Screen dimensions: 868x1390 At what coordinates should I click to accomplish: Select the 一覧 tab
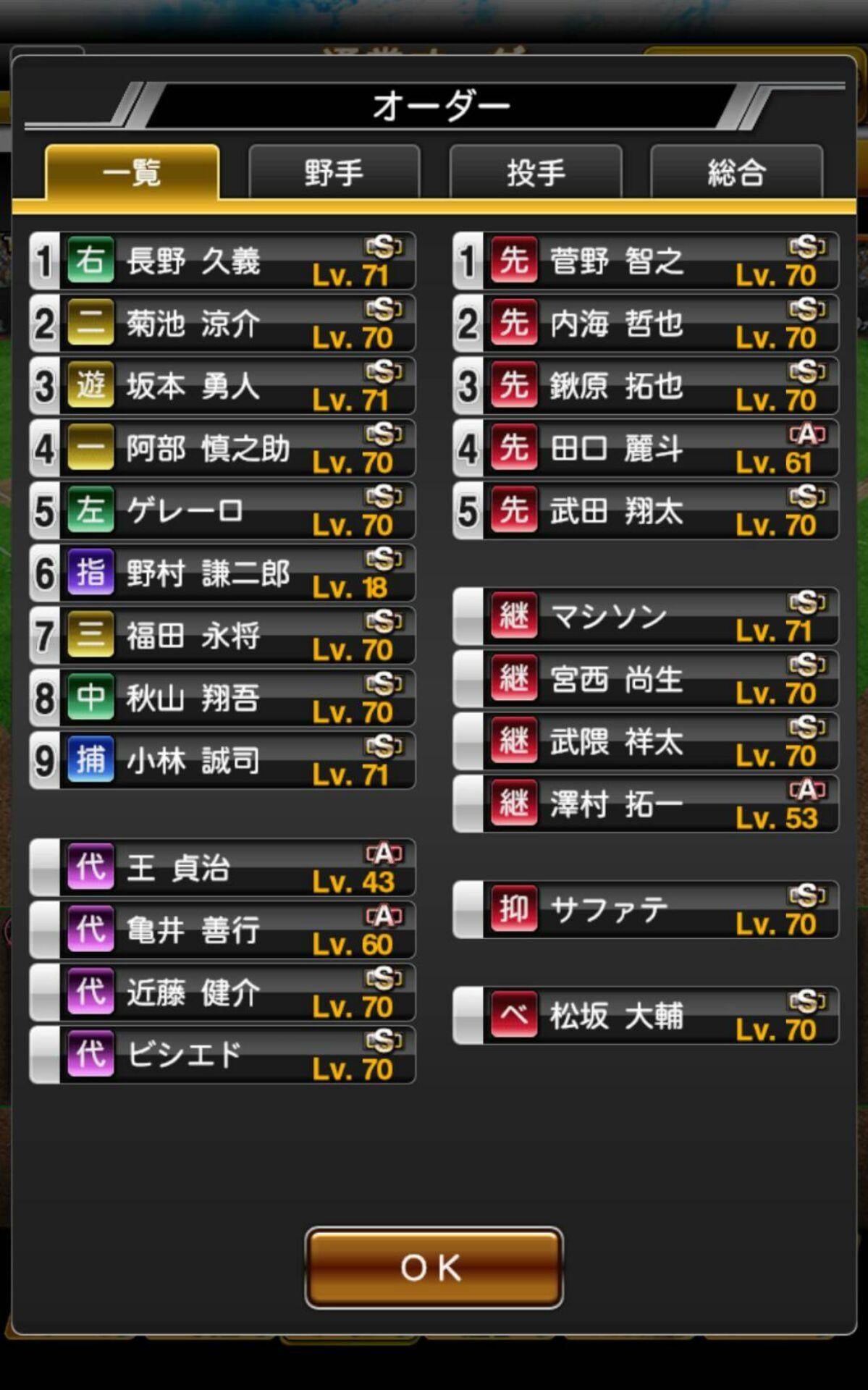point(132,172)
